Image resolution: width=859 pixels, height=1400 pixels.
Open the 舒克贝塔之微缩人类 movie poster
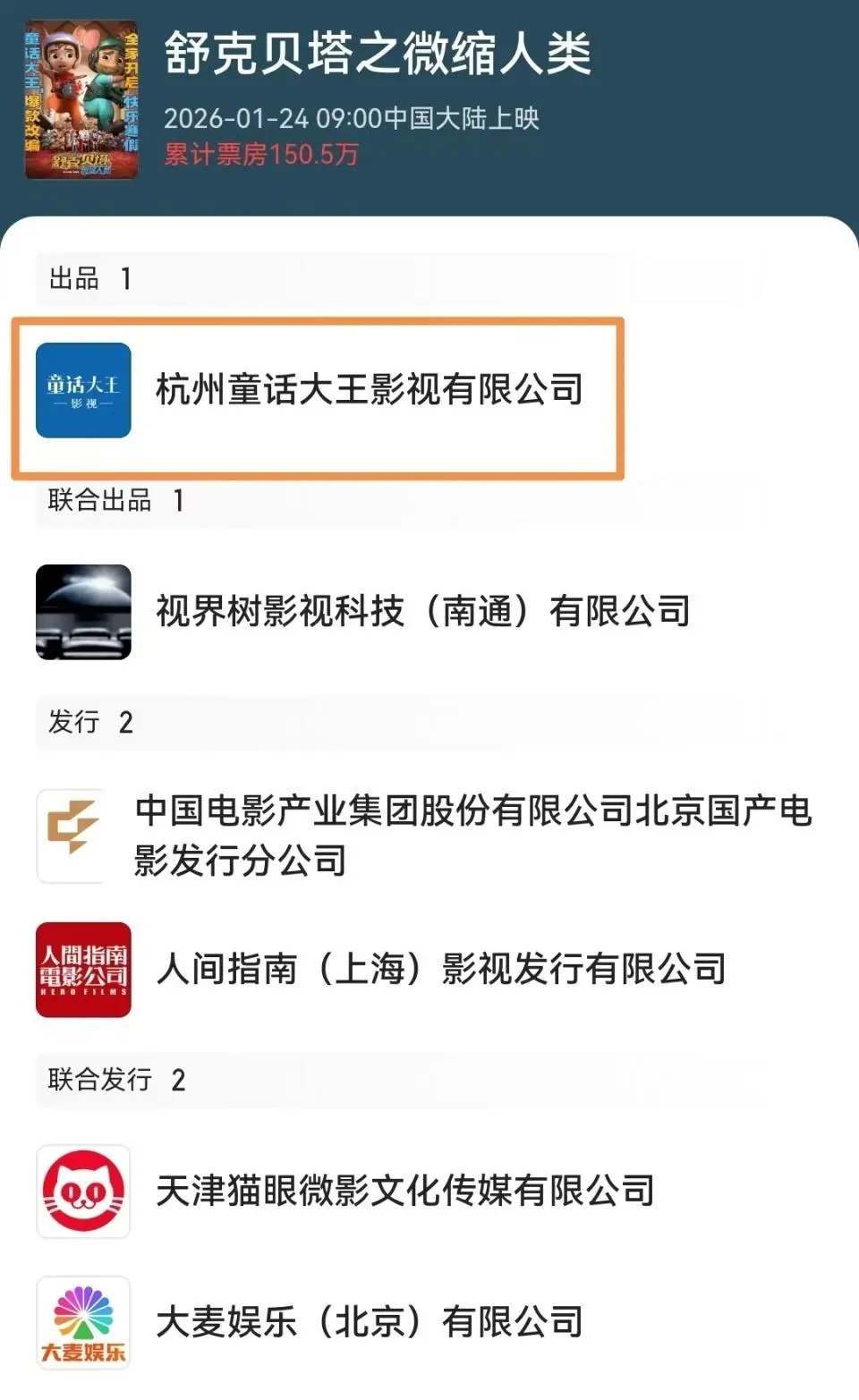[x=81, y=100]
